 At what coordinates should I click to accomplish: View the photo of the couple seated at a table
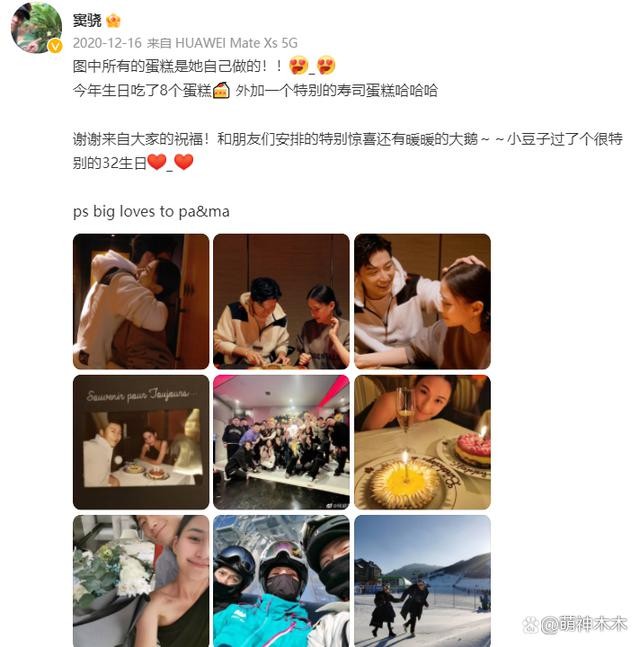tap(281, 301)
